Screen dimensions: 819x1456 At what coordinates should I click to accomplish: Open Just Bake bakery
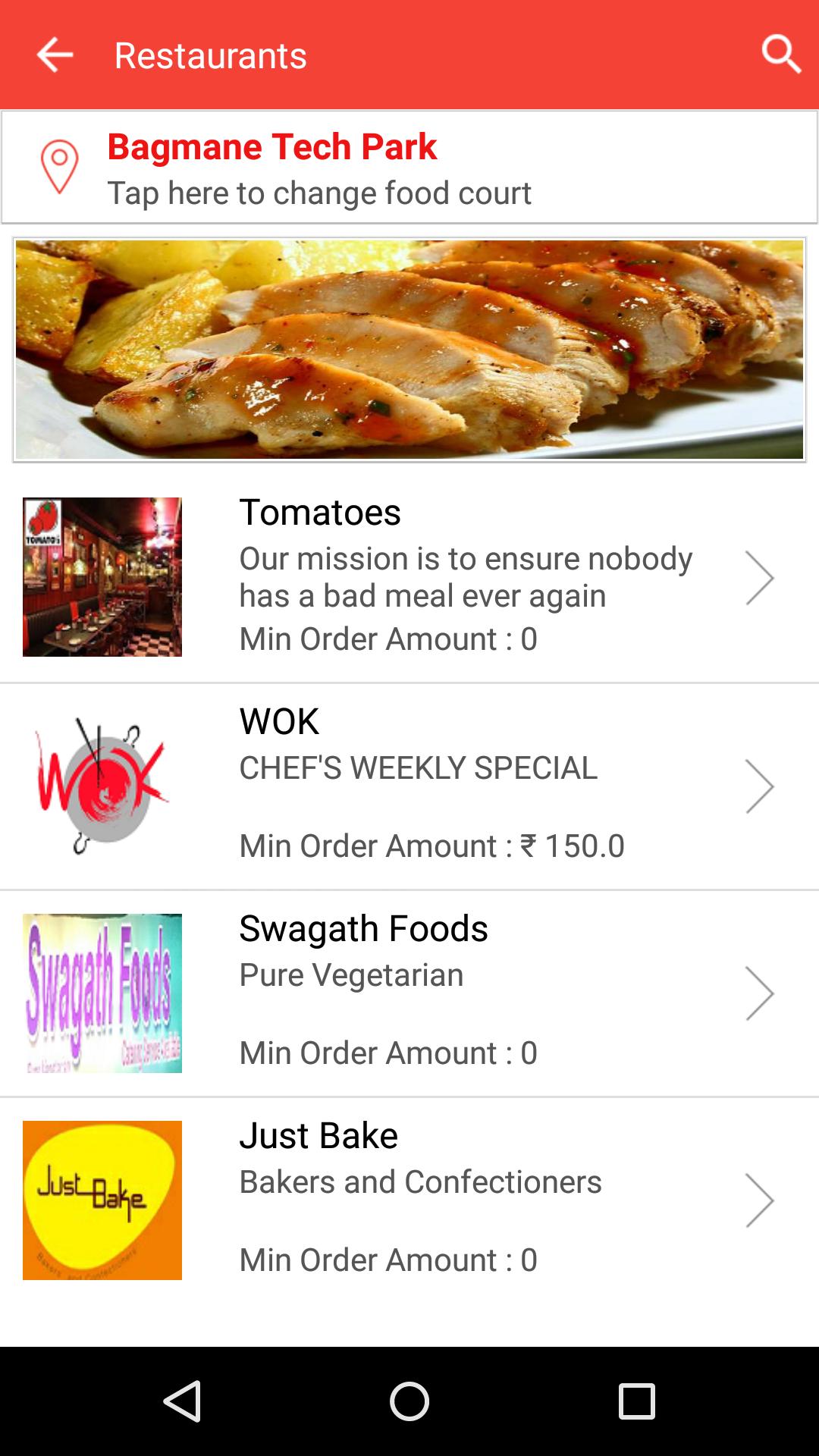pyautogui.click(x=409, y=1200)
